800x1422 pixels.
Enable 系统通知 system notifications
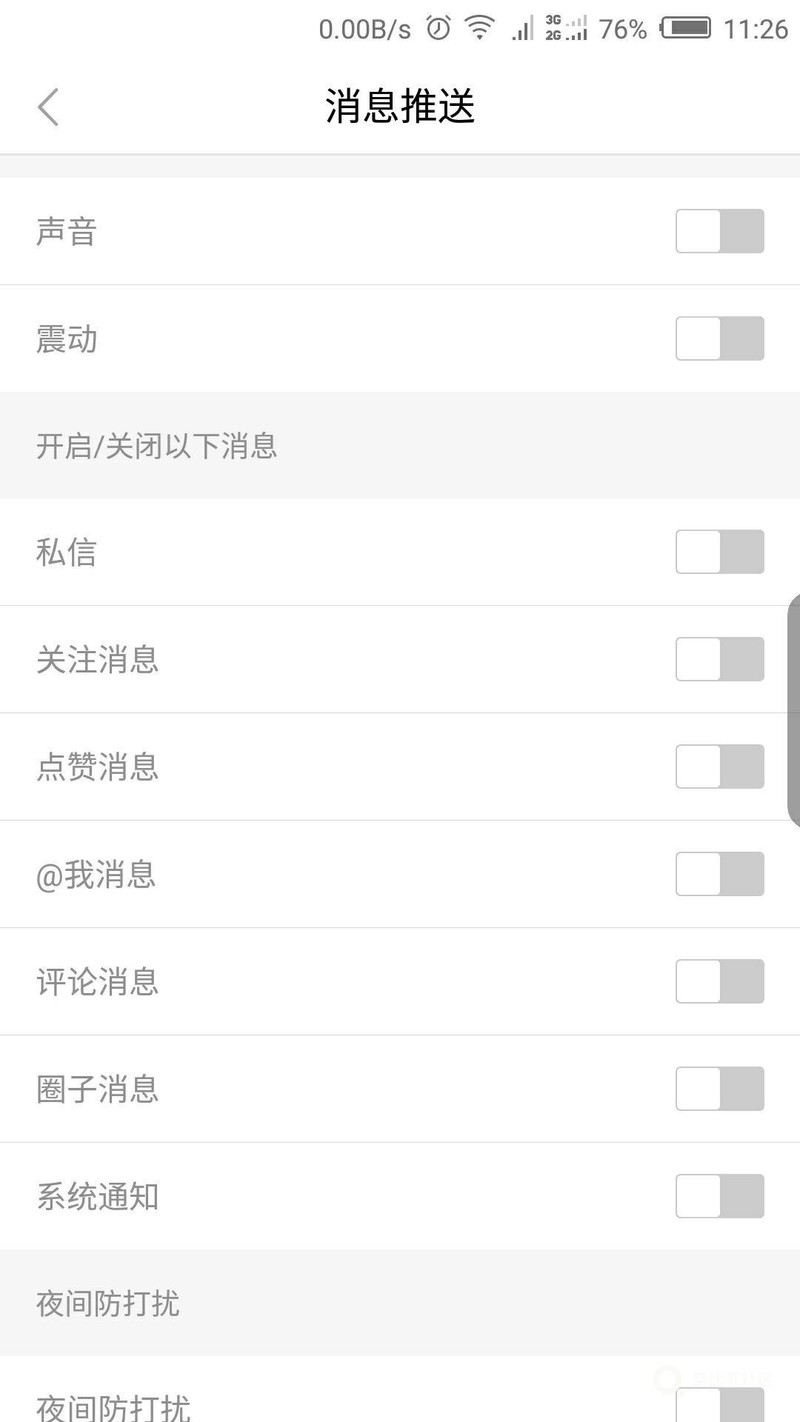click(719, 1196)
